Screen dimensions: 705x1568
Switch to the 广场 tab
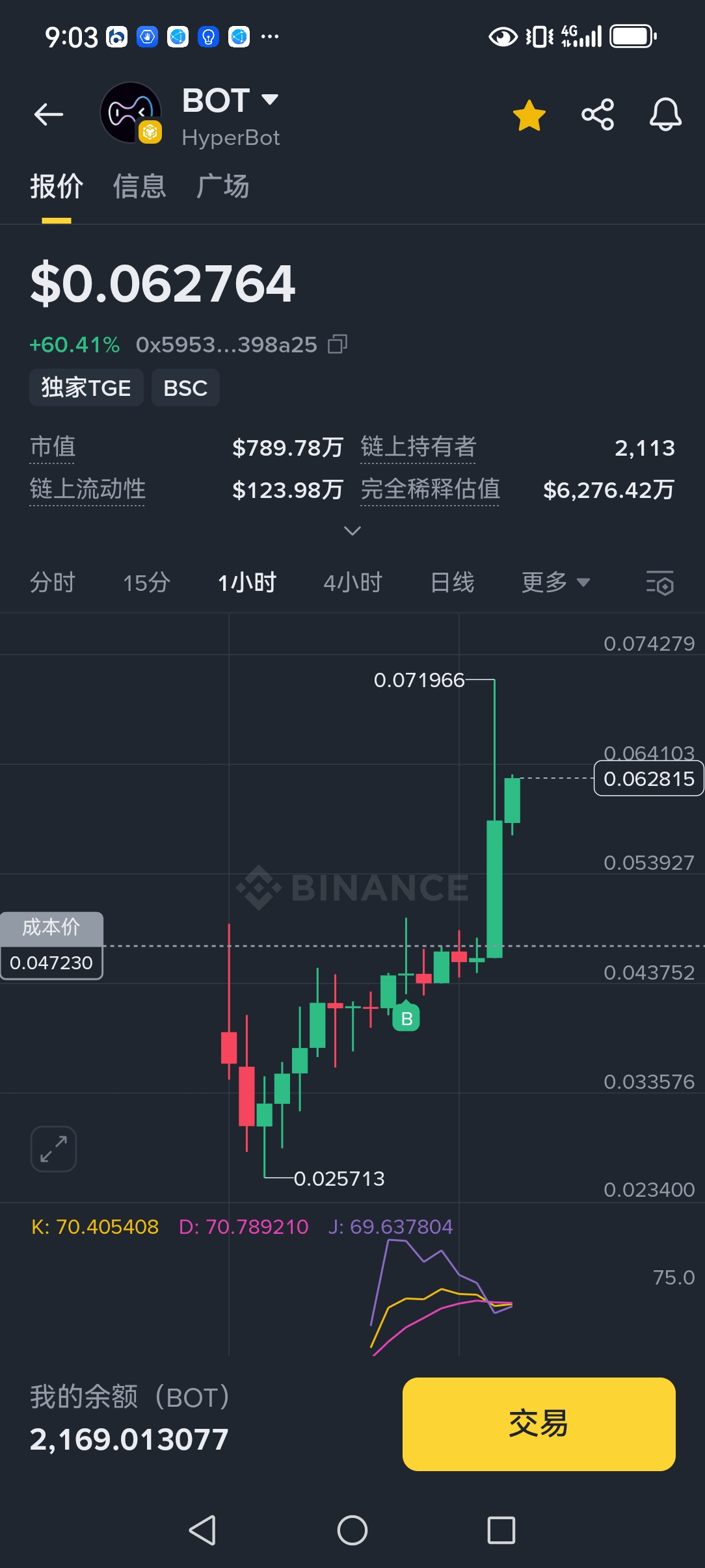(222, 187)
